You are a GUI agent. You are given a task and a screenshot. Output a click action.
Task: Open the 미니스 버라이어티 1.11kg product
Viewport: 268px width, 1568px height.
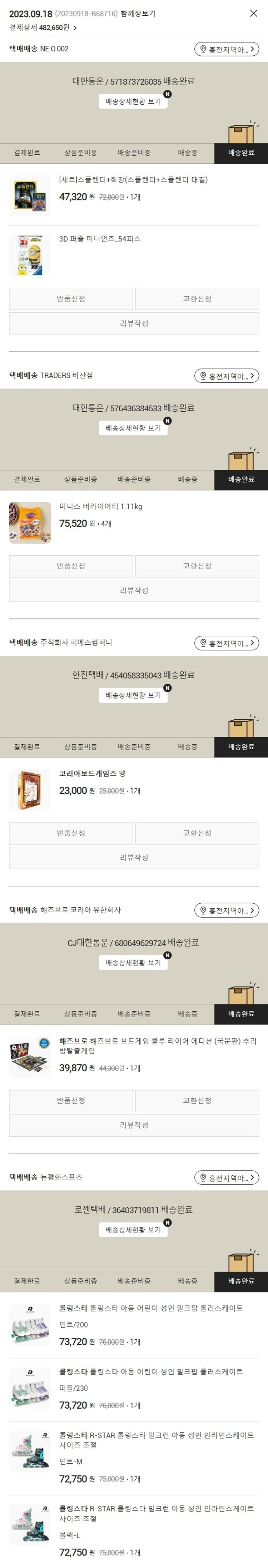point(100,506)
